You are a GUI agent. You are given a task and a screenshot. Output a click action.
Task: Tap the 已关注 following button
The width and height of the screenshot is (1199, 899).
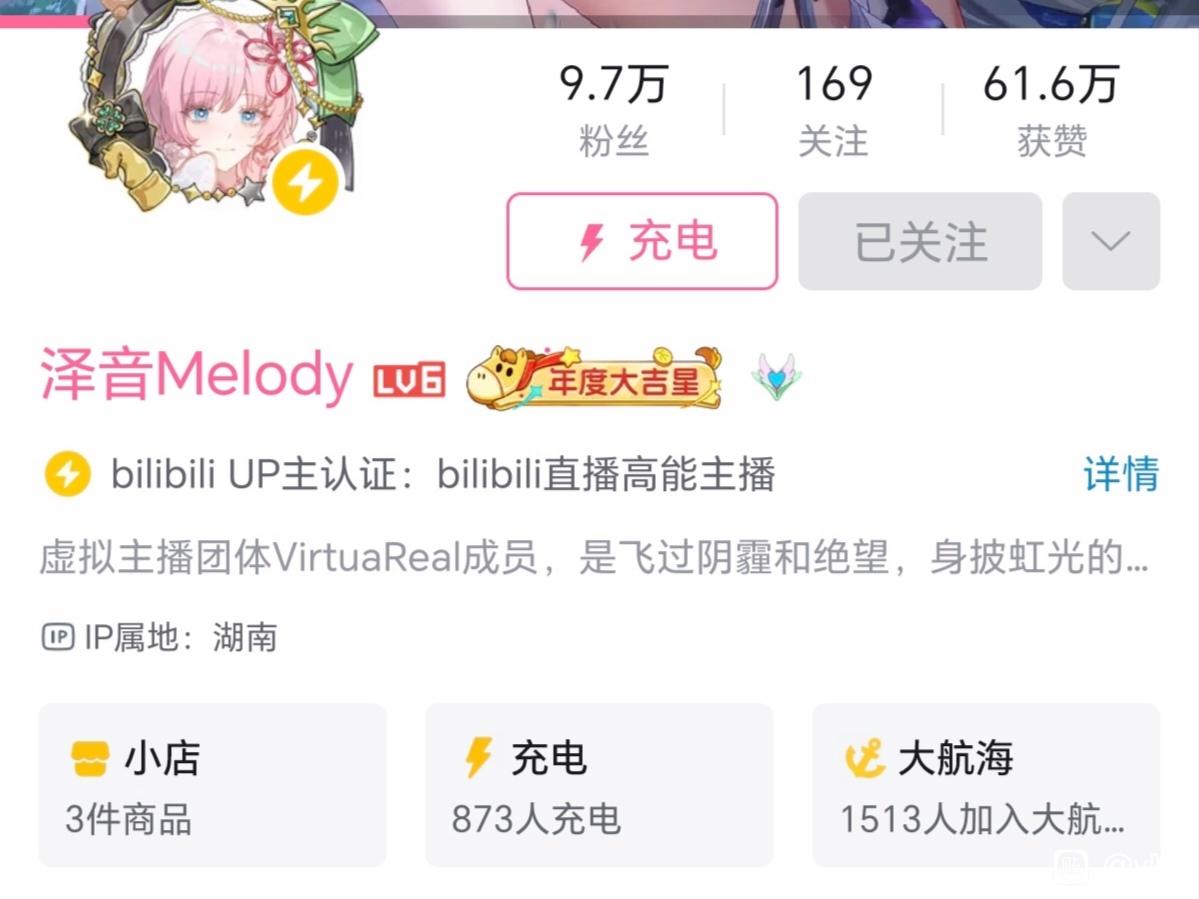[x=920, y=242]
